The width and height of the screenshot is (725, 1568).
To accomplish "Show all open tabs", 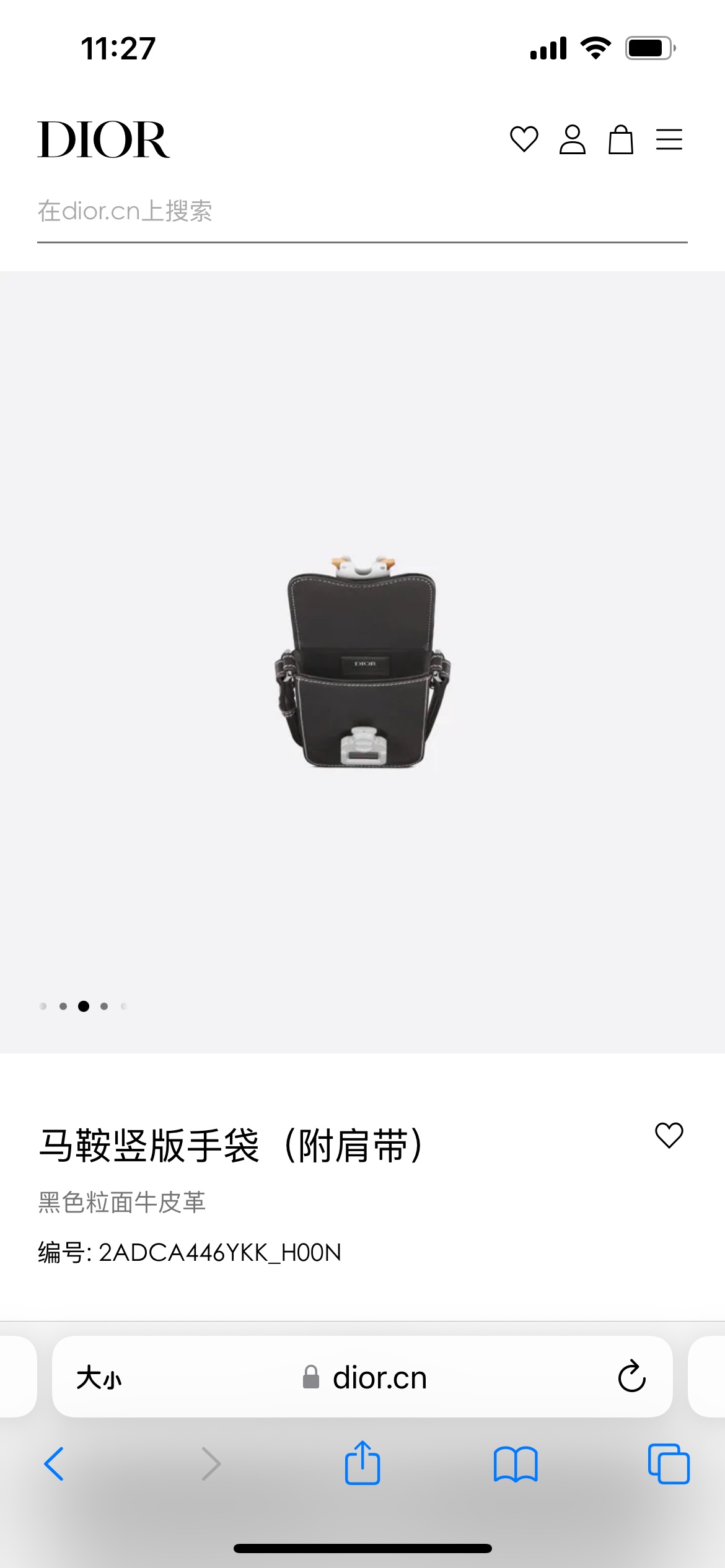I will [668, 1464].
